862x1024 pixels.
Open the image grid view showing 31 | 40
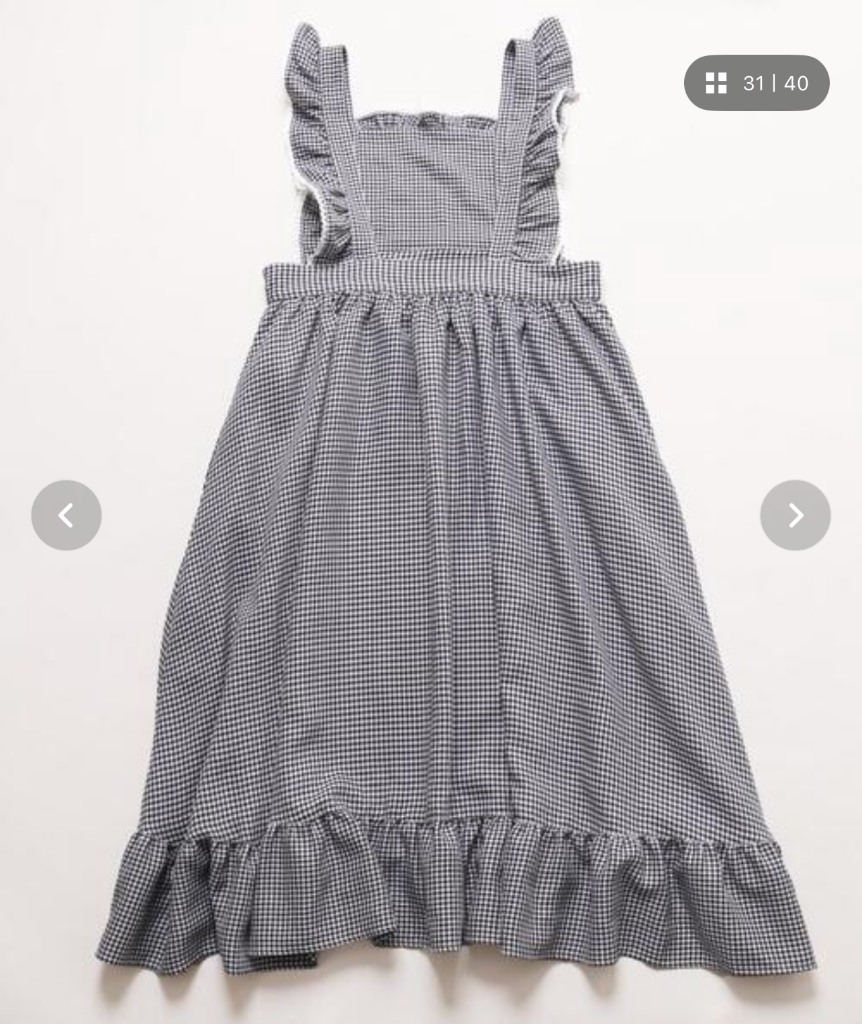(756, 83)
